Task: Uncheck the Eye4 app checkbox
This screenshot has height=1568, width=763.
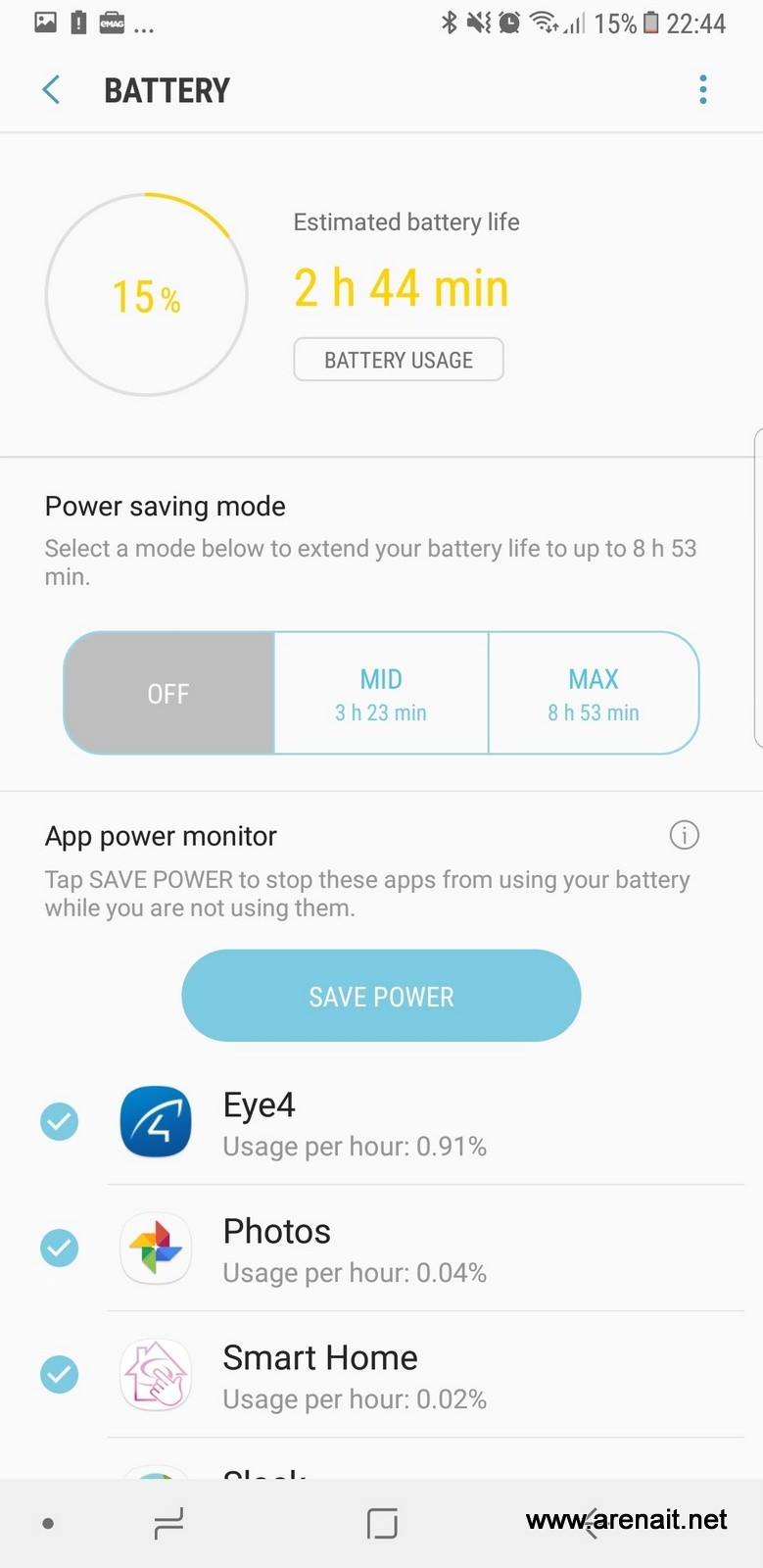Action: (60, 1122)
